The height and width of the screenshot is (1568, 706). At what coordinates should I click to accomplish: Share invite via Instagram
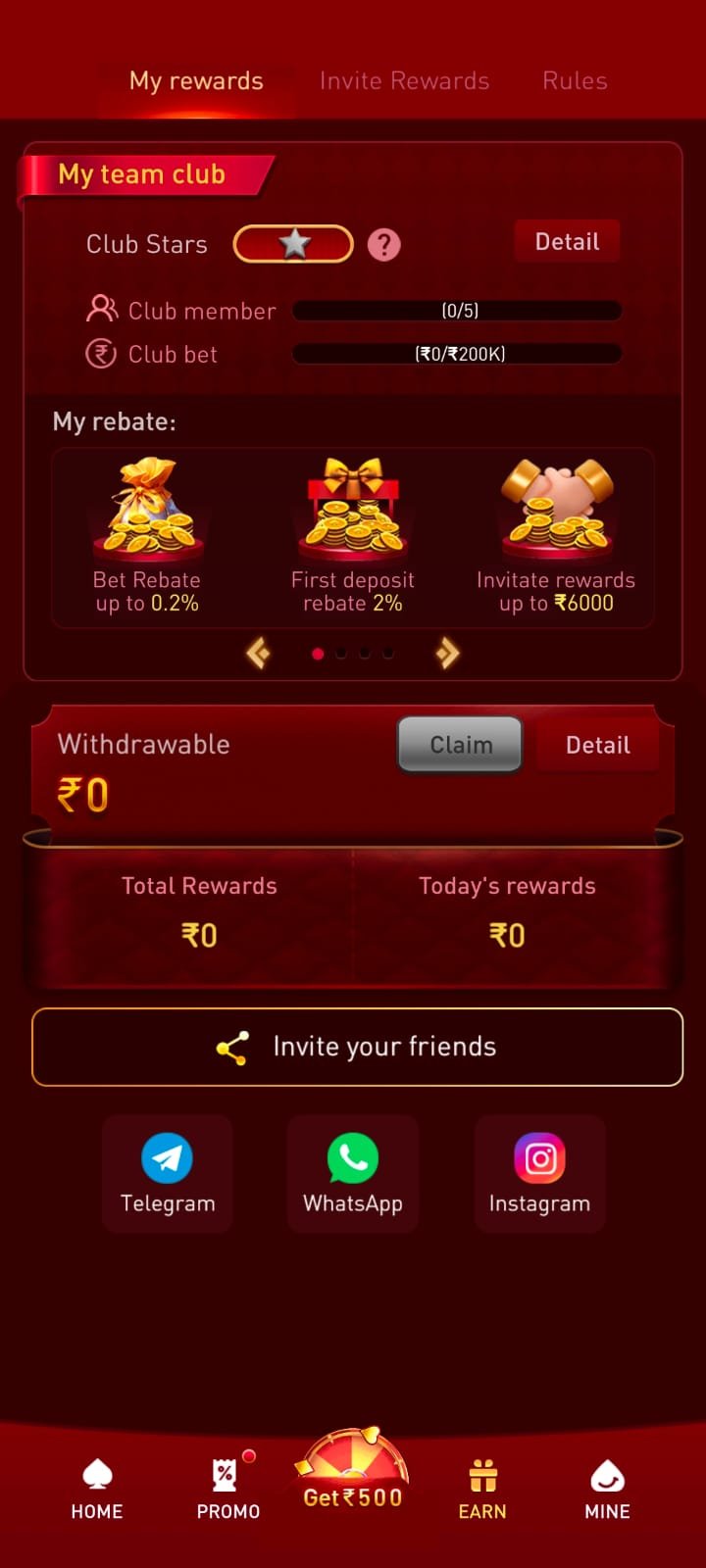(x=539, y=1173)
